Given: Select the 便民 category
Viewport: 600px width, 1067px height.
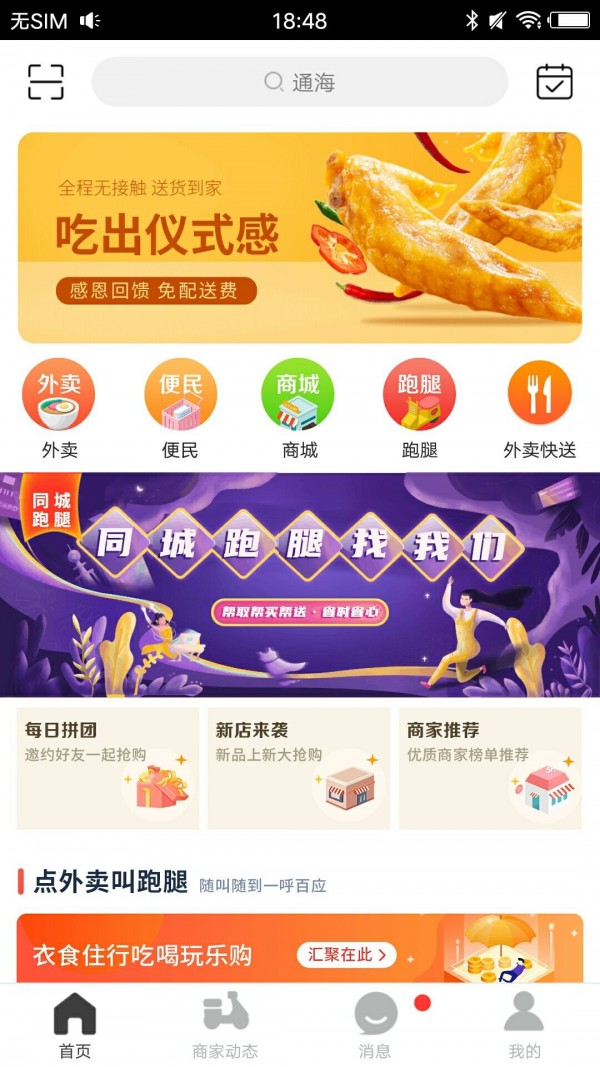Looking at the screenshot, I should point(180,410).
